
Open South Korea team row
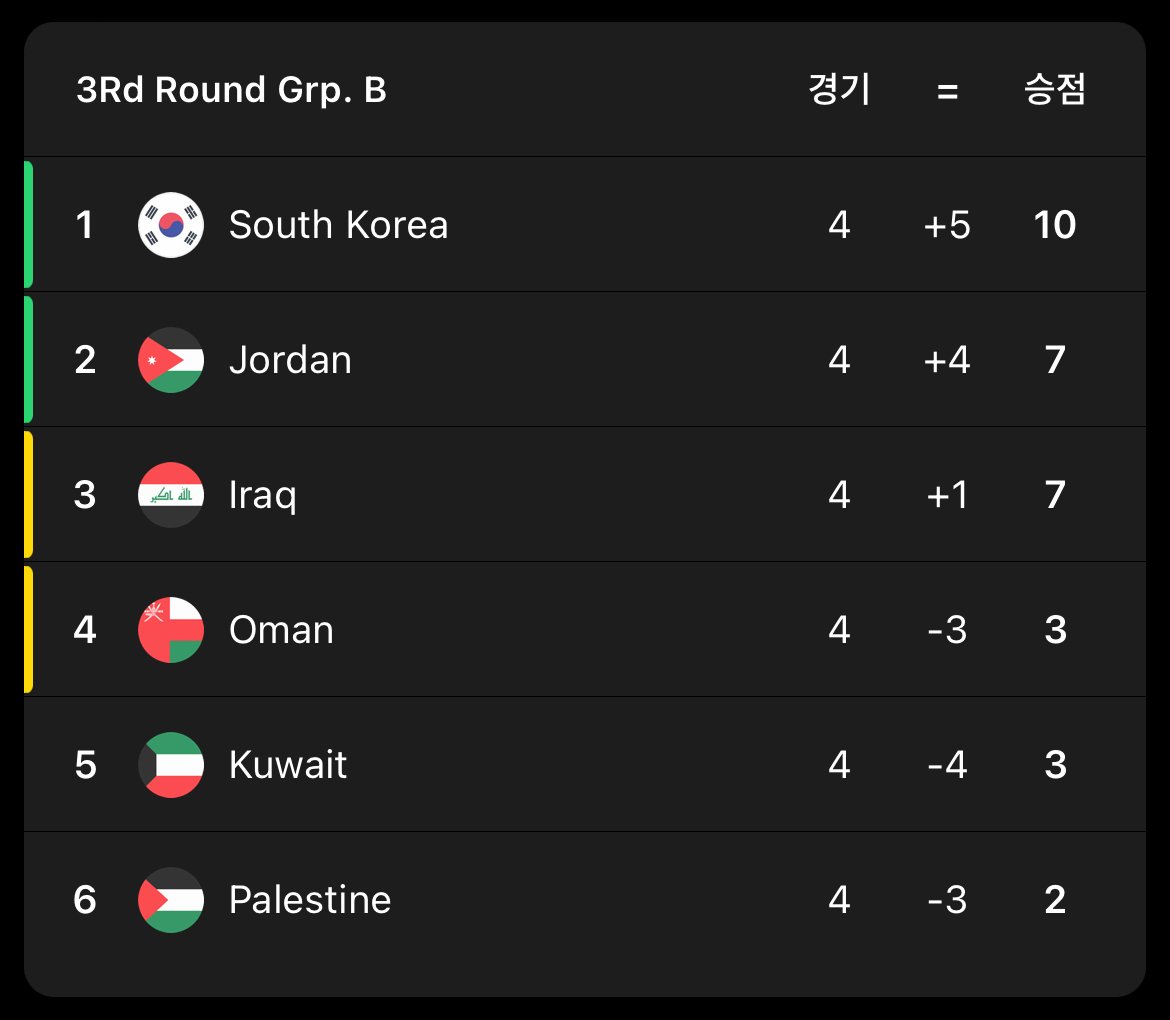tap(338, 225)
